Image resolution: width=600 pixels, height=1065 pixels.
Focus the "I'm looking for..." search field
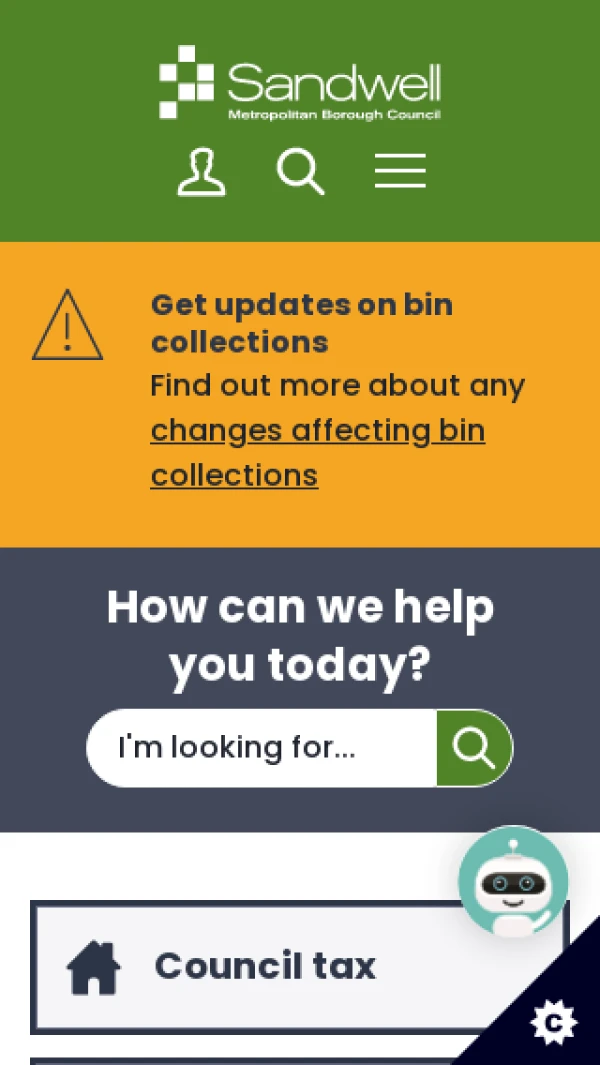point(262,748)
